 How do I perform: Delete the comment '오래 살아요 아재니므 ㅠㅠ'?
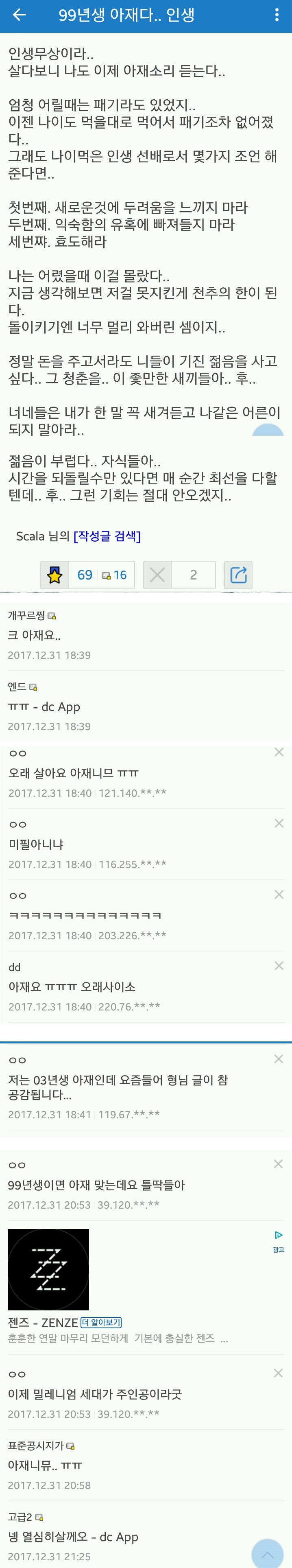(x=279, y=752)
